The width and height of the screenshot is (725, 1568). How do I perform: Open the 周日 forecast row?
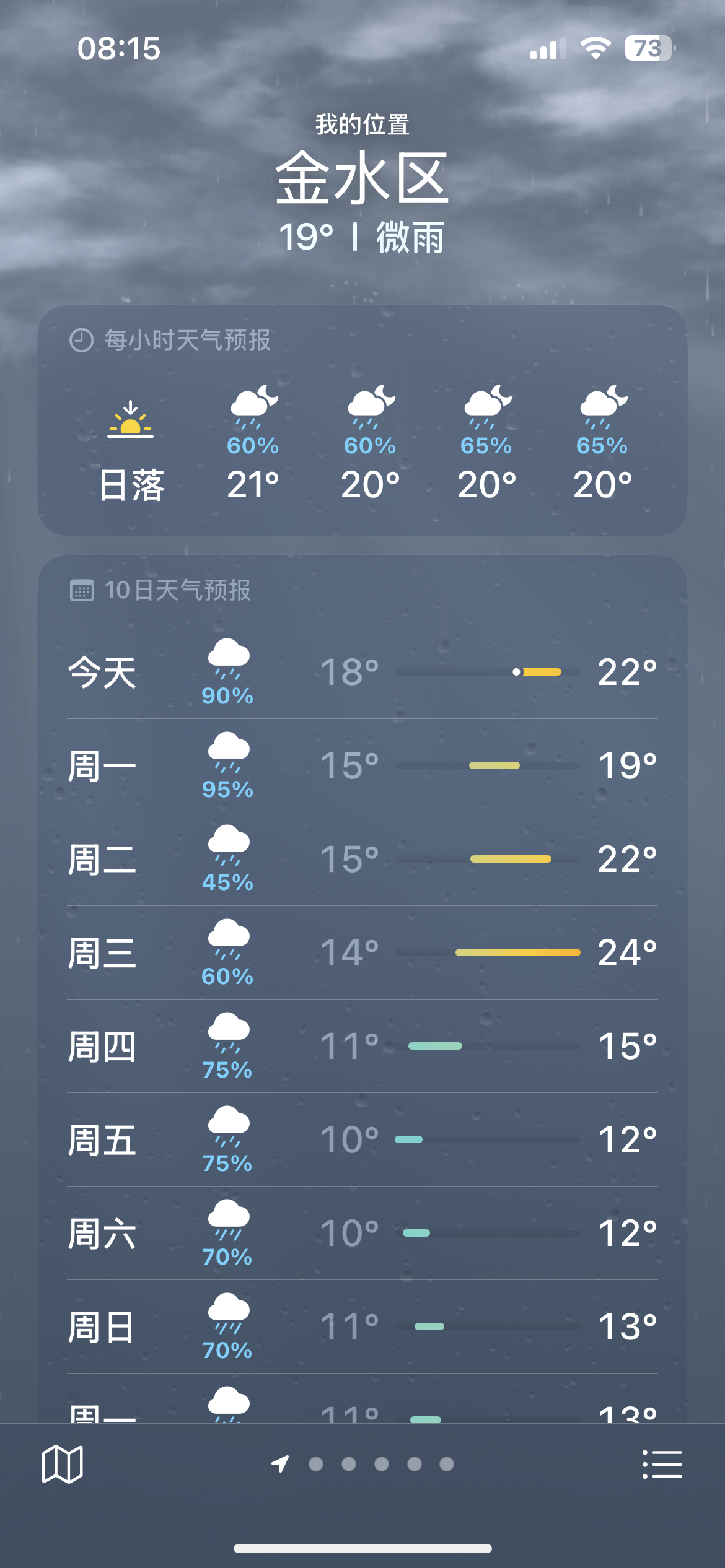coord(362,1327)
